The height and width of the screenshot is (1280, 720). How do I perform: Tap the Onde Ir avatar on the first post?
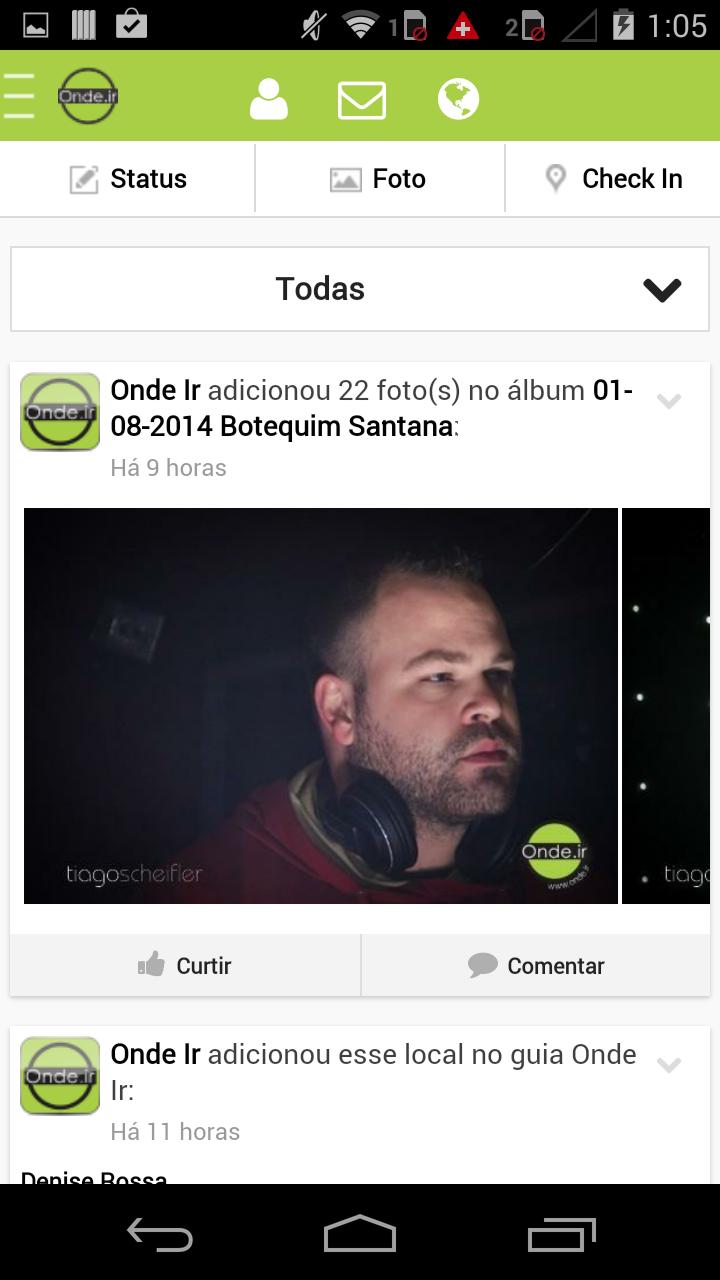coord(60,411)
